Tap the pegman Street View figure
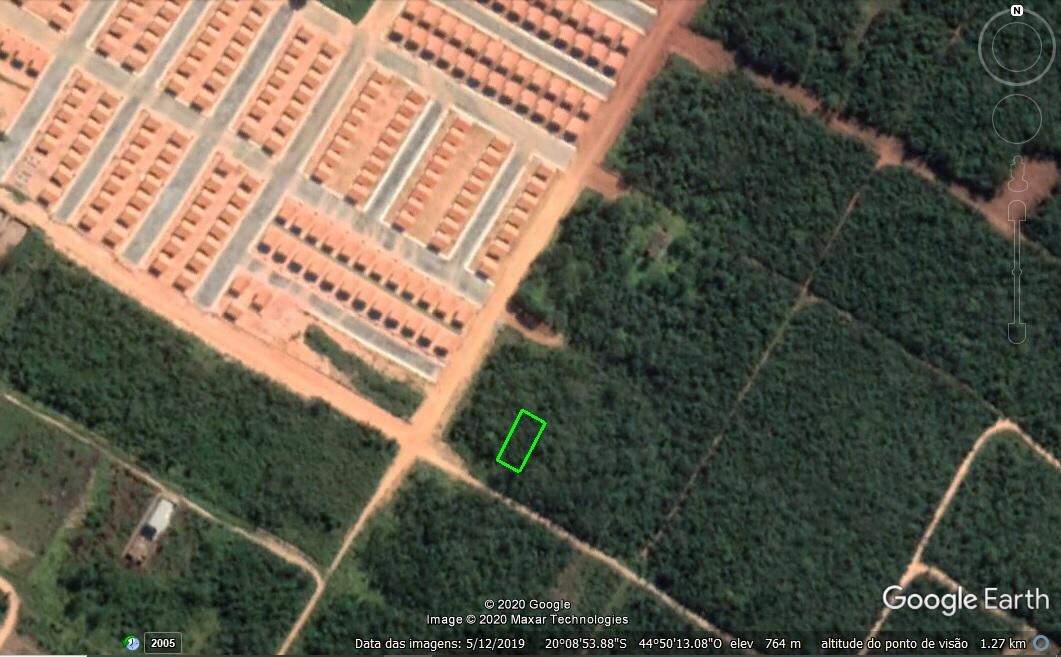The width and height of the screenshot is (1061, 657). click(1018, 175)
